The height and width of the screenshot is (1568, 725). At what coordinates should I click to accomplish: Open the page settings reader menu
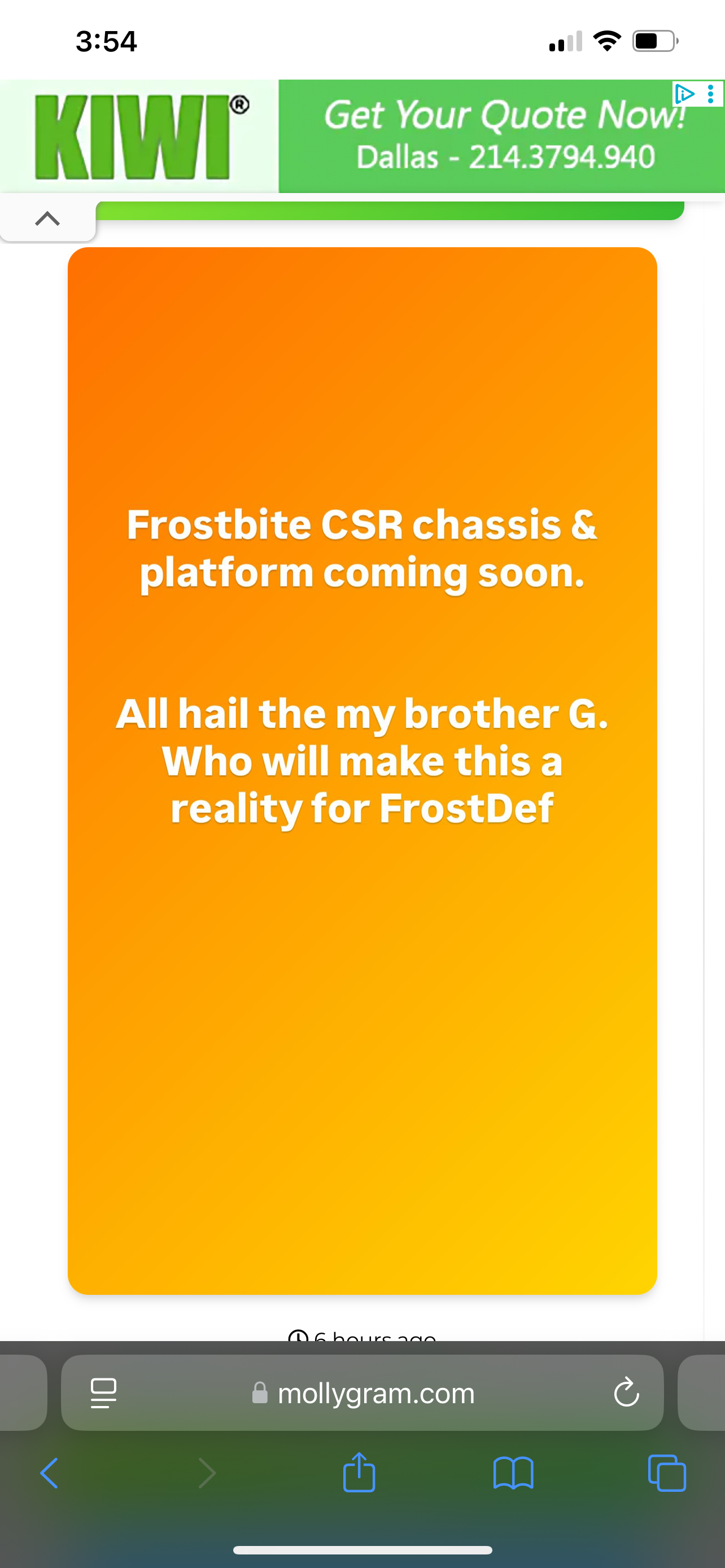[103, 1393]
